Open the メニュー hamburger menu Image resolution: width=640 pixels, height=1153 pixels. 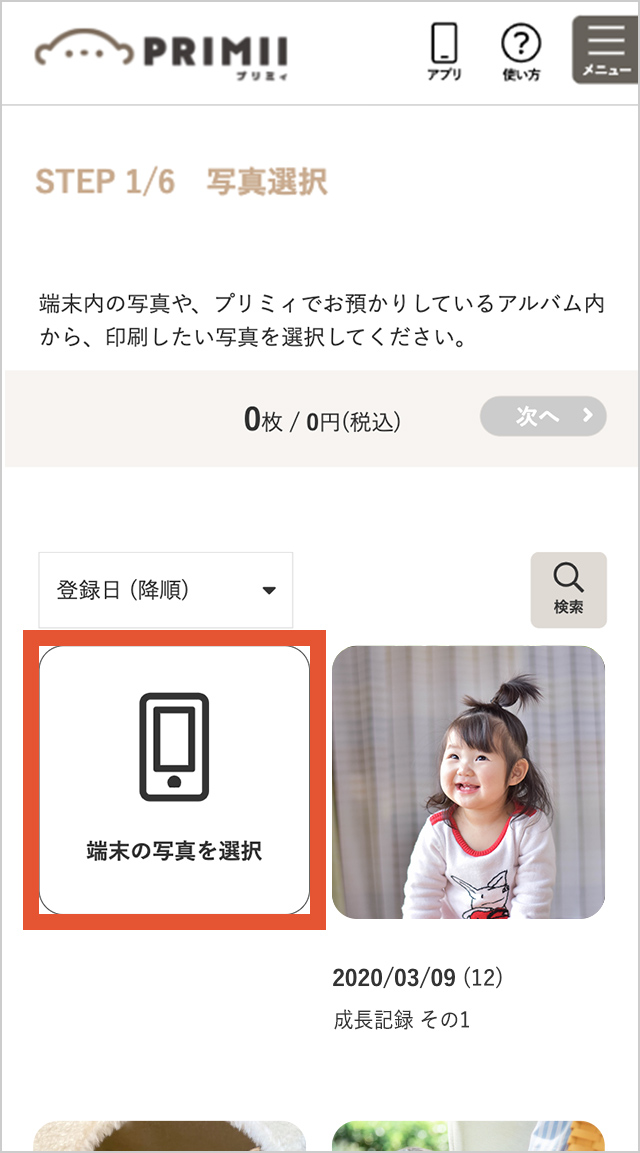[604, 50]
